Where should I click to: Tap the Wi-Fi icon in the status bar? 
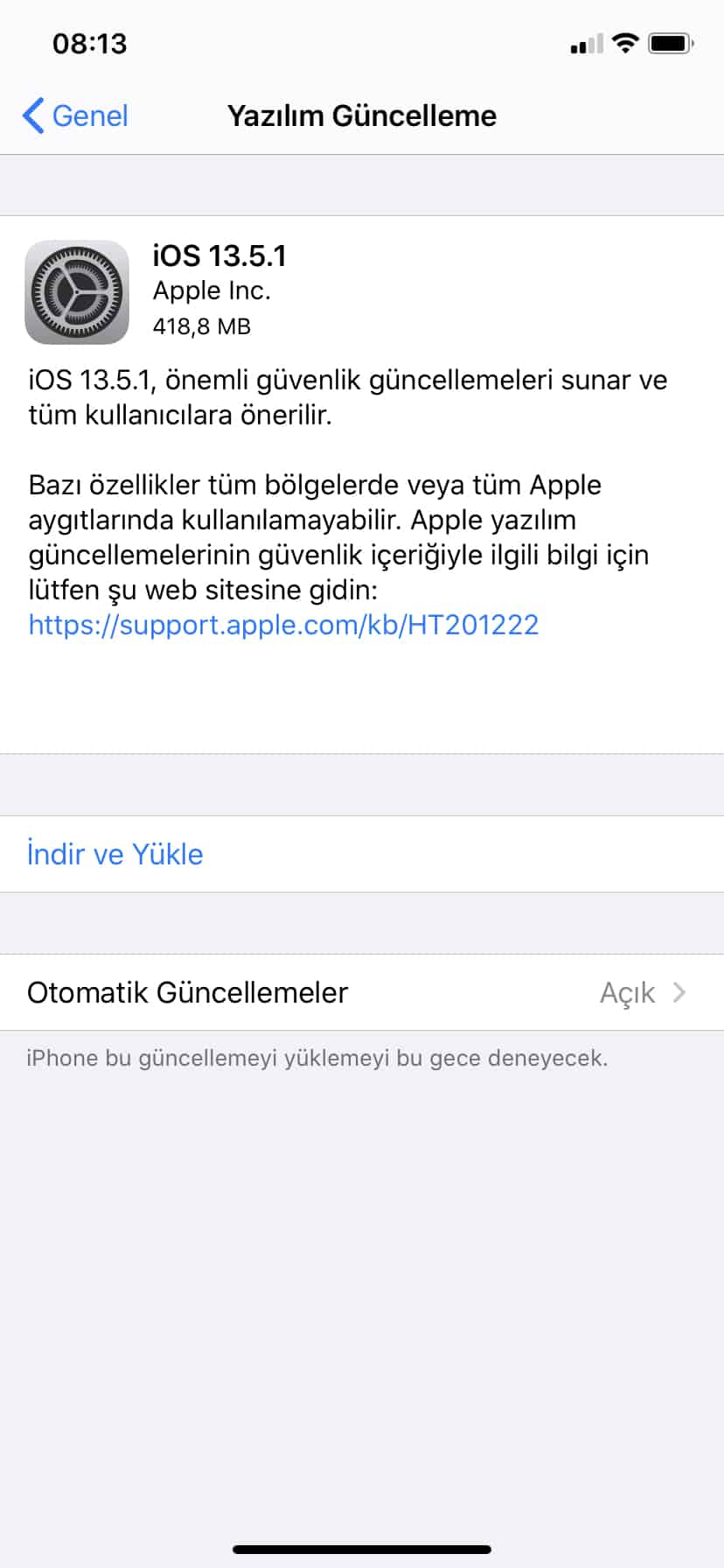[x=624, y=42]
